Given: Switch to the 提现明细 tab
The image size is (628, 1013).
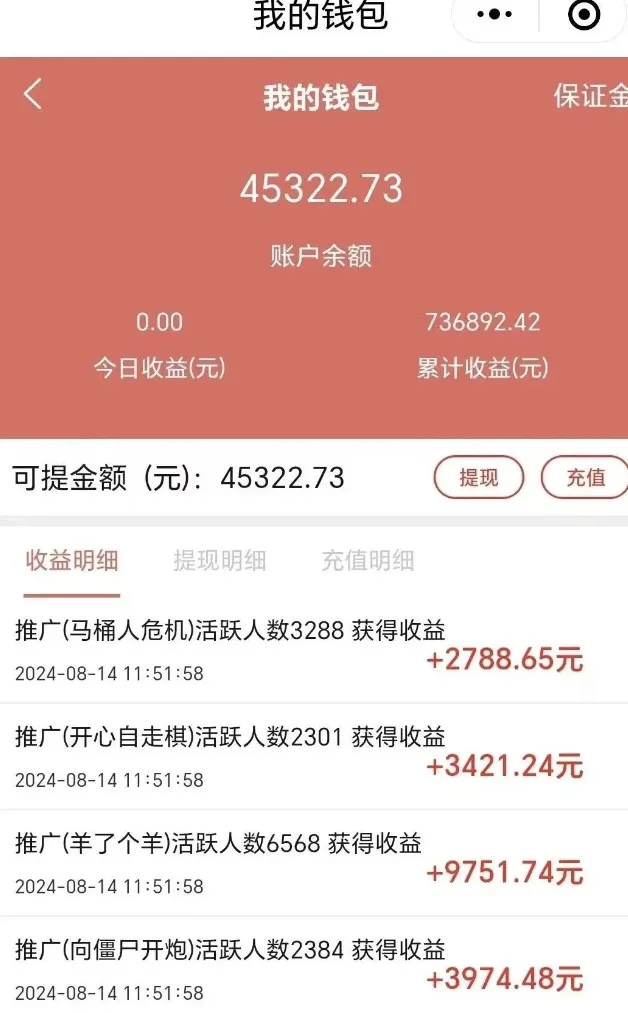Looking at the screenshot, I should click(220, 561).
